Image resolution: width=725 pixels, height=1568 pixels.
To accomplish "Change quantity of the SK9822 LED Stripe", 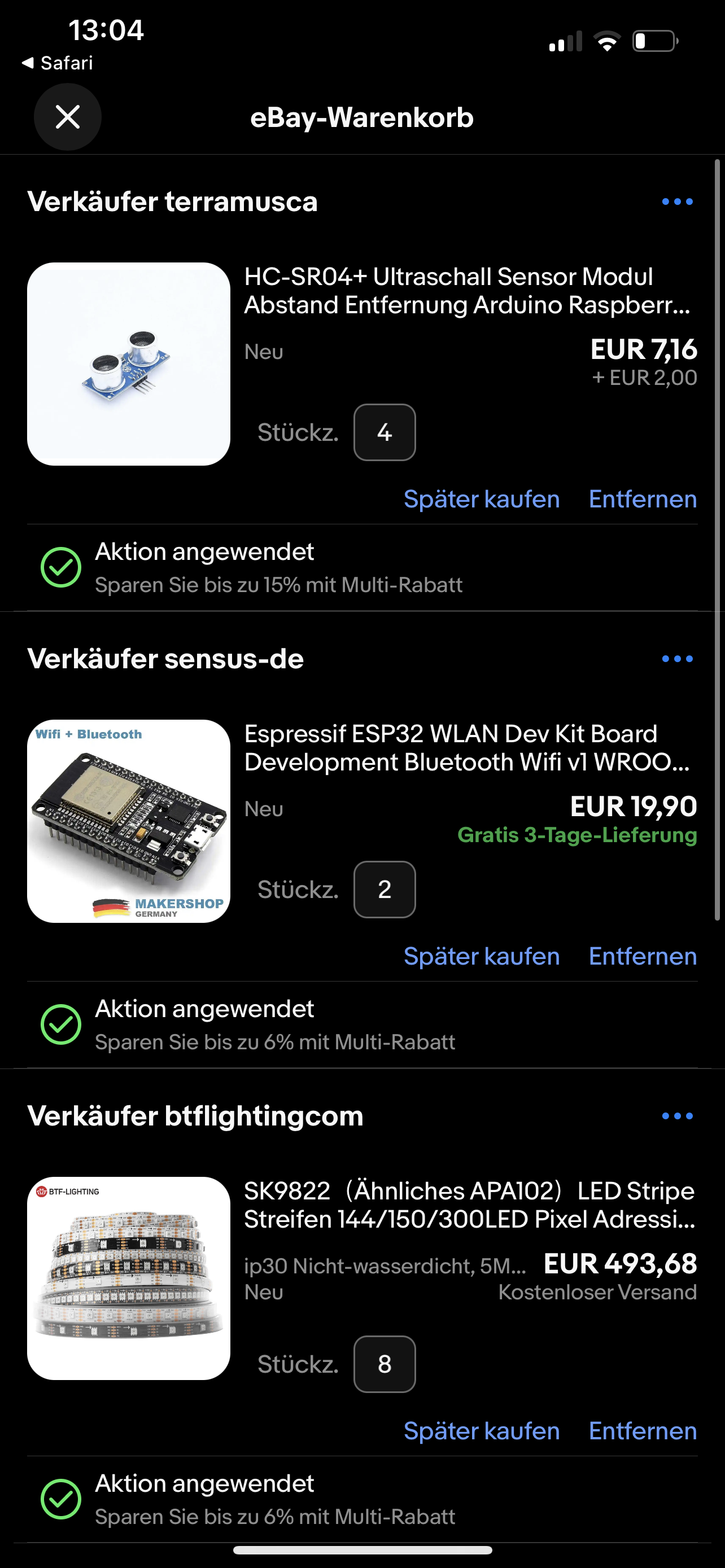I will 384,1364.
